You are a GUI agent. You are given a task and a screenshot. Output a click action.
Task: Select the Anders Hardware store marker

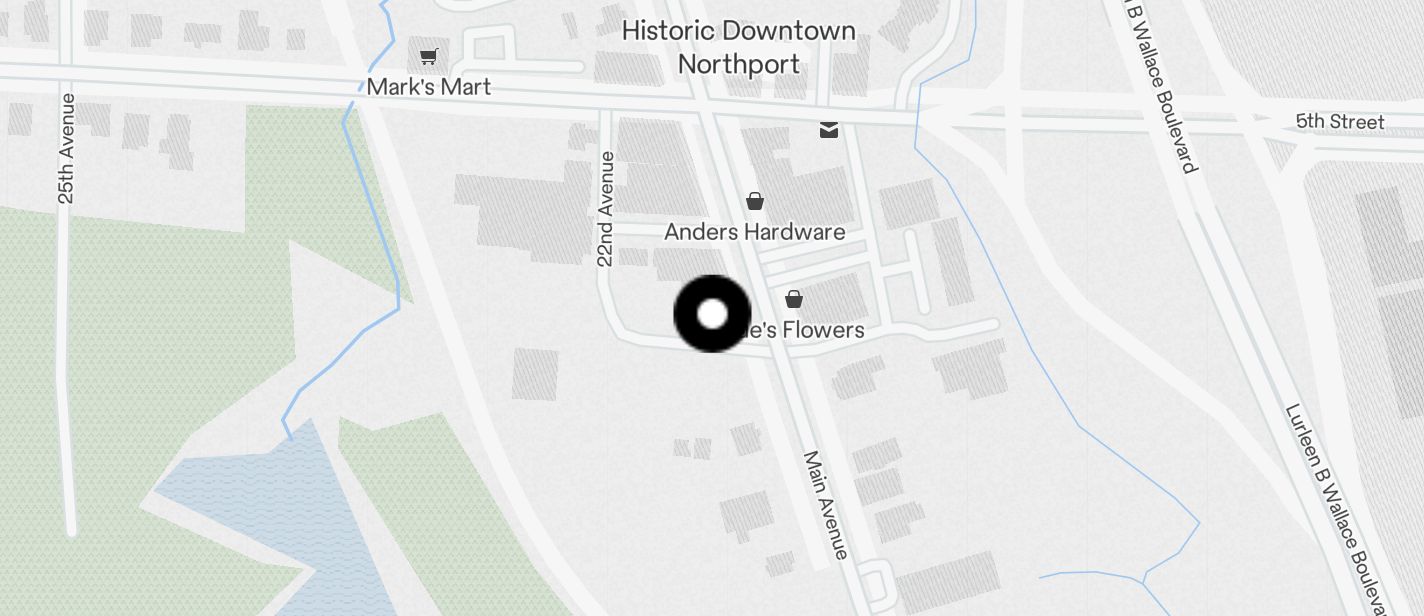(x=755, y=201)
